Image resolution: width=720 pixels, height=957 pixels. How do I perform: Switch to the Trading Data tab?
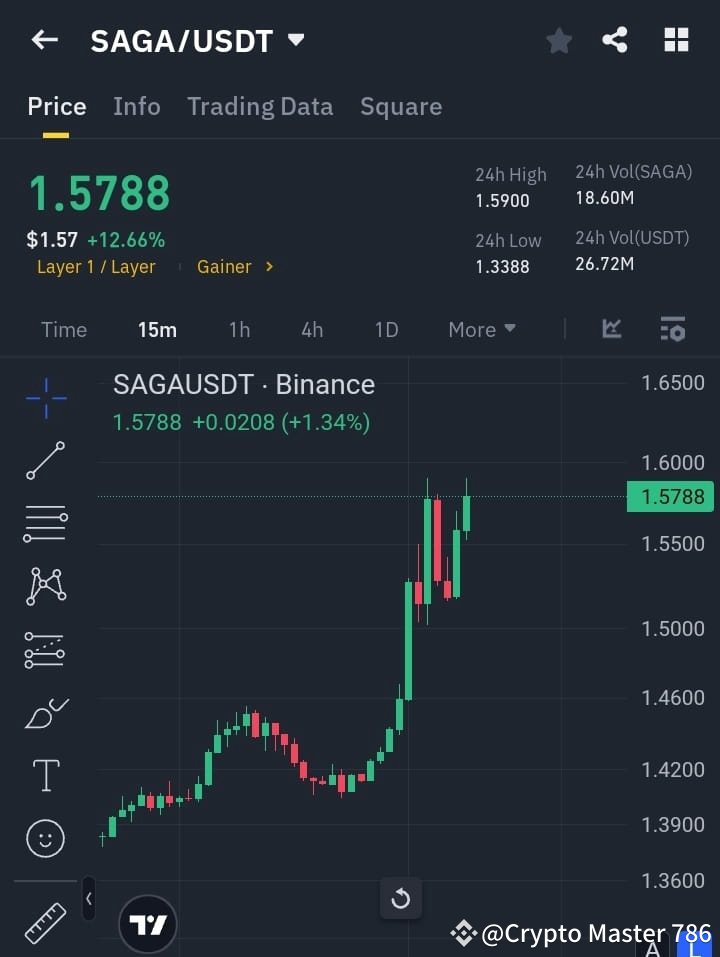point(260,106)
